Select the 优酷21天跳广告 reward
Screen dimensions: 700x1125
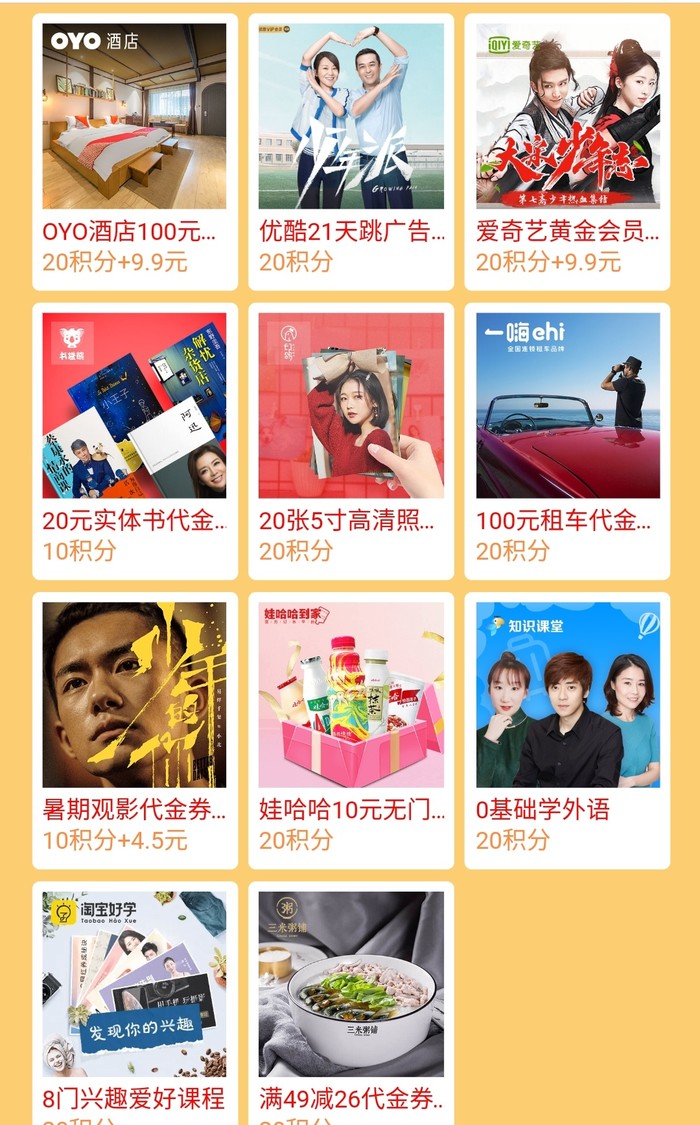[351, 151]
